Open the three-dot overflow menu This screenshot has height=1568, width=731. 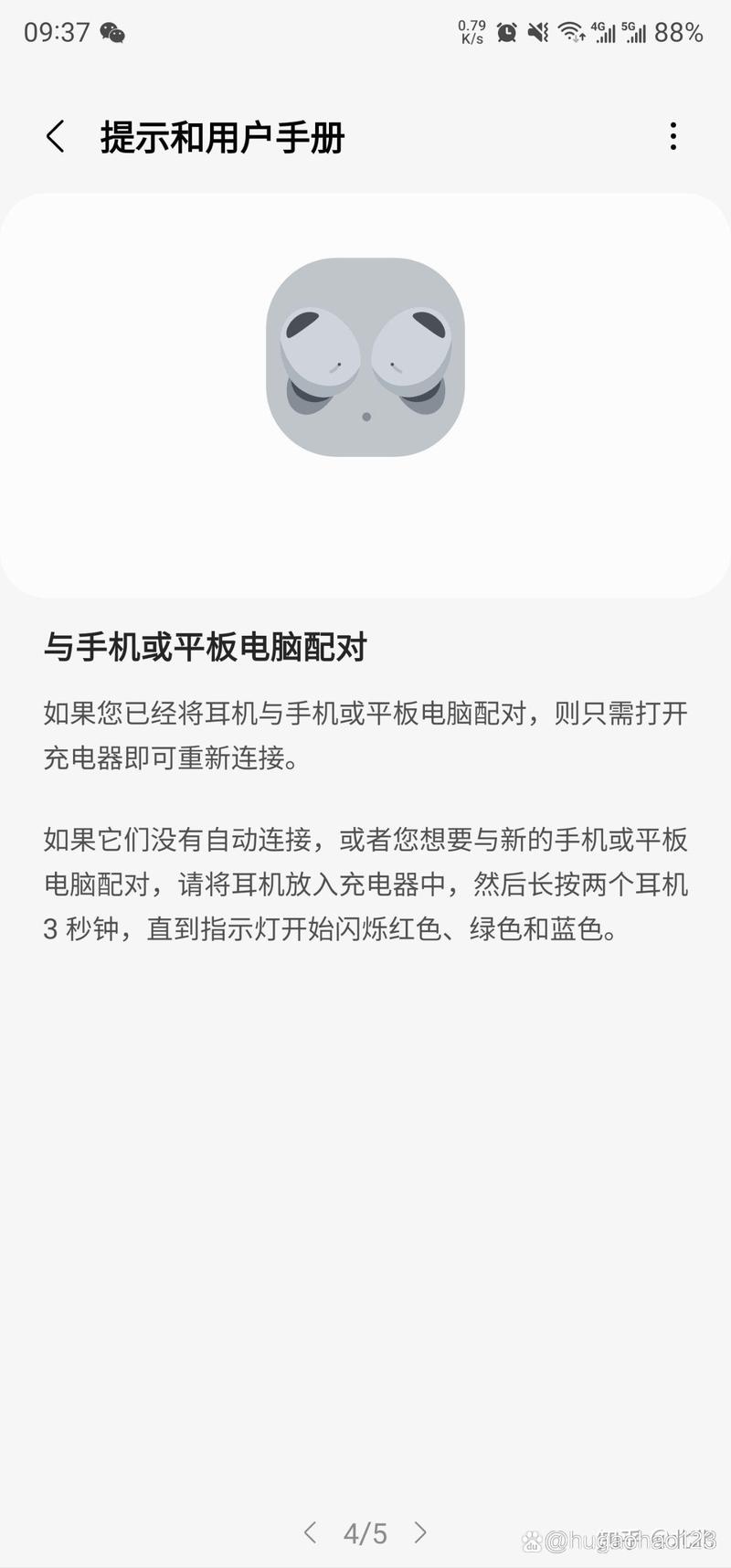(x=673, y=136)
